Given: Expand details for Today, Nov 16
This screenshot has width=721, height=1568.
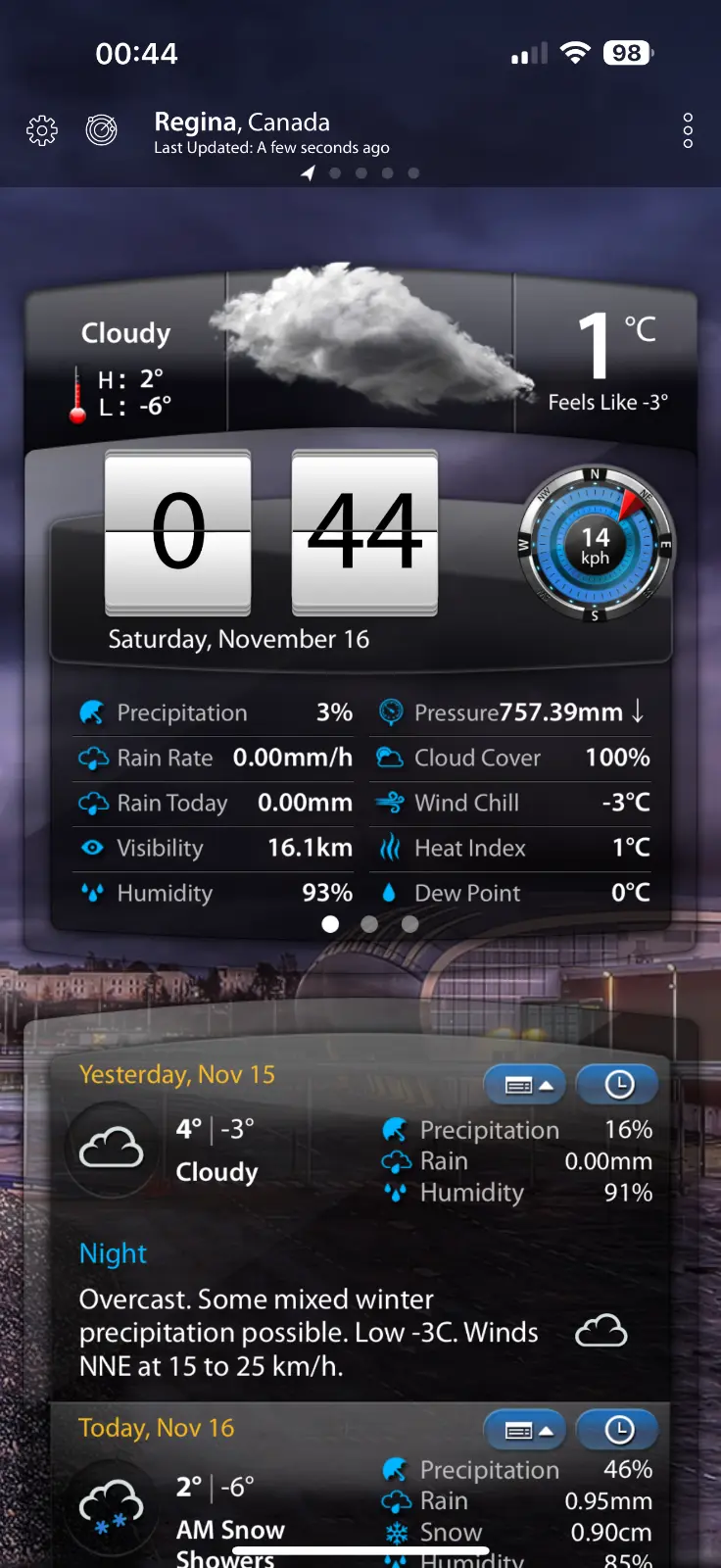Looking at the screenshot, I should (x=525, y=1431).
